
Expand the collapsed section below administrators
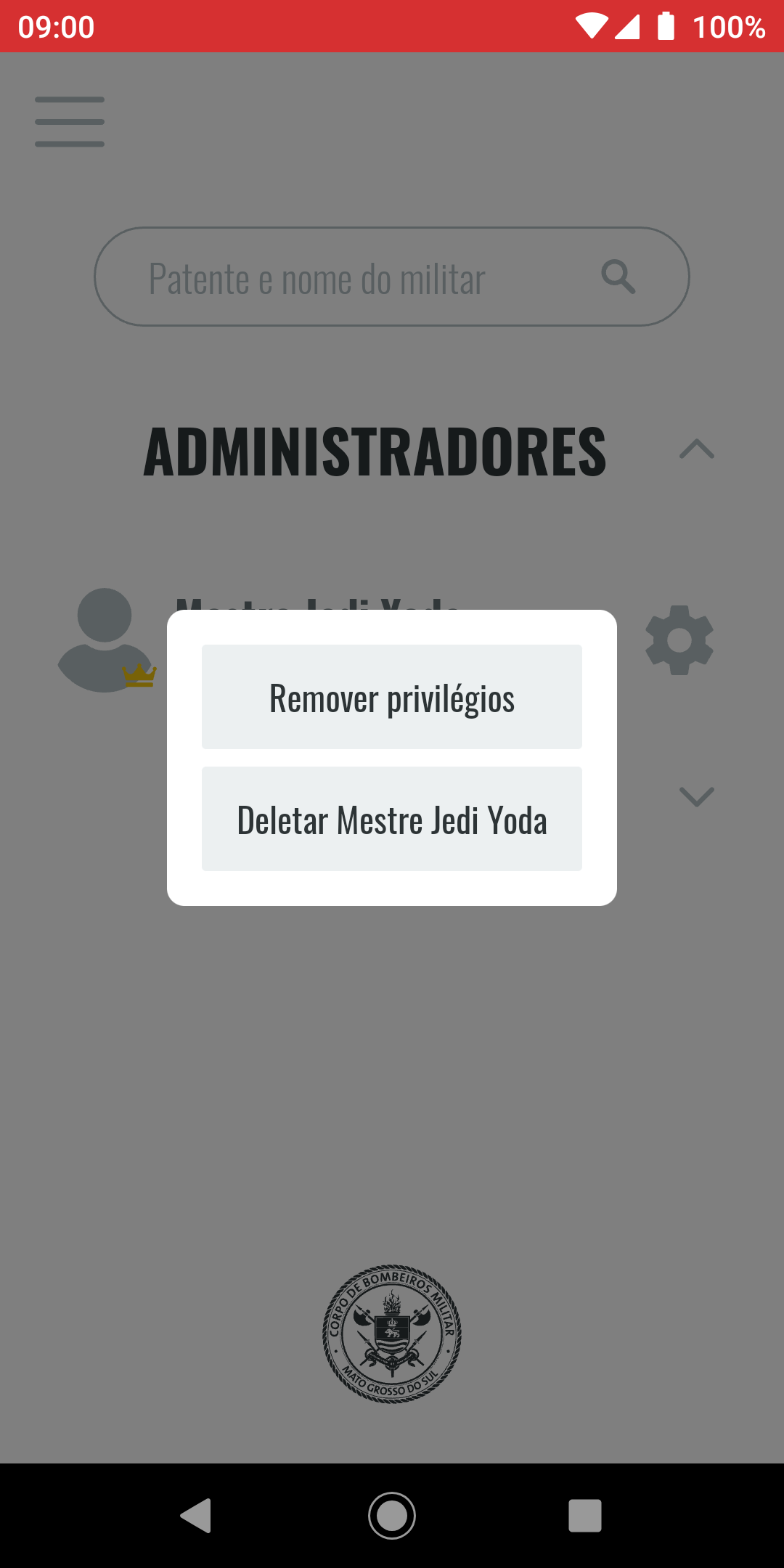(696, 797)
